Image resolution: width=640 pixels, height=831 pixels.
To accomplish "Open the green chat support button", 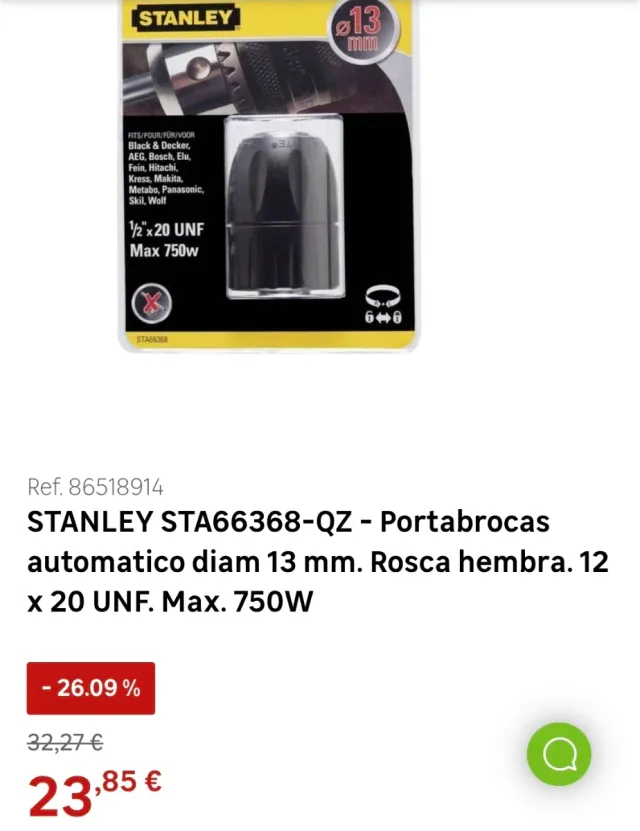I will 559,754.
